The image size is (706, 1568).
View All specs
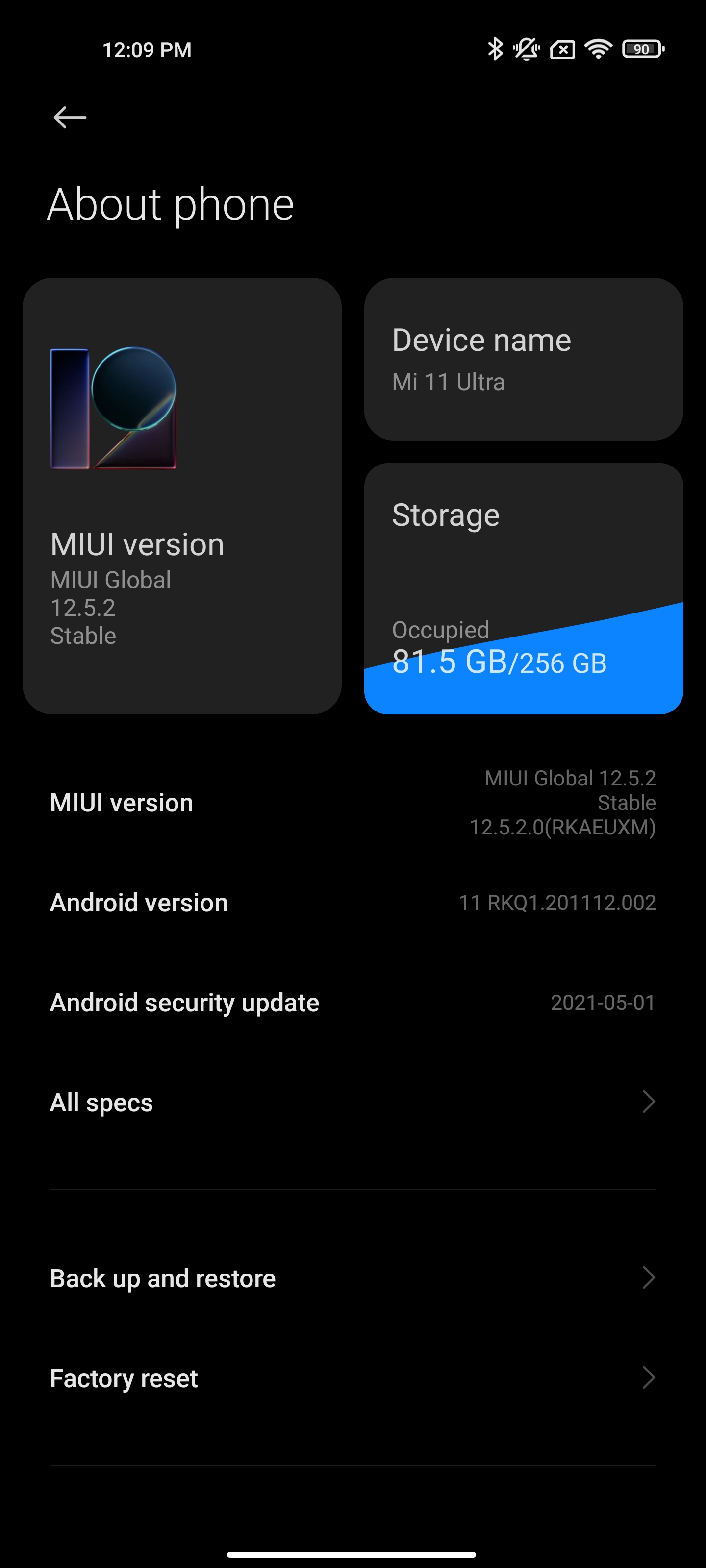point(353,1102)
